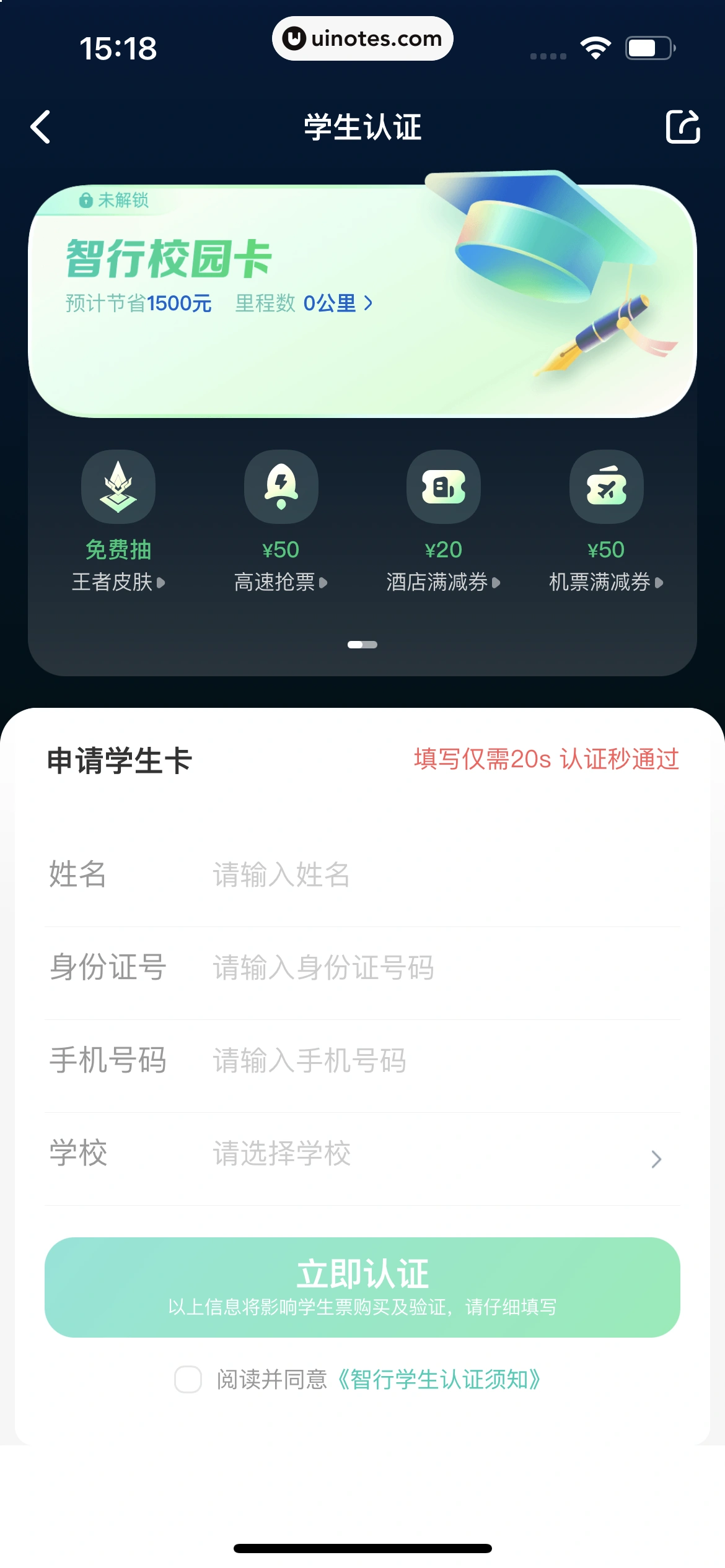Tap the 身份证号 input field
Screen dimensions: 725x1568
coord(434,967)
